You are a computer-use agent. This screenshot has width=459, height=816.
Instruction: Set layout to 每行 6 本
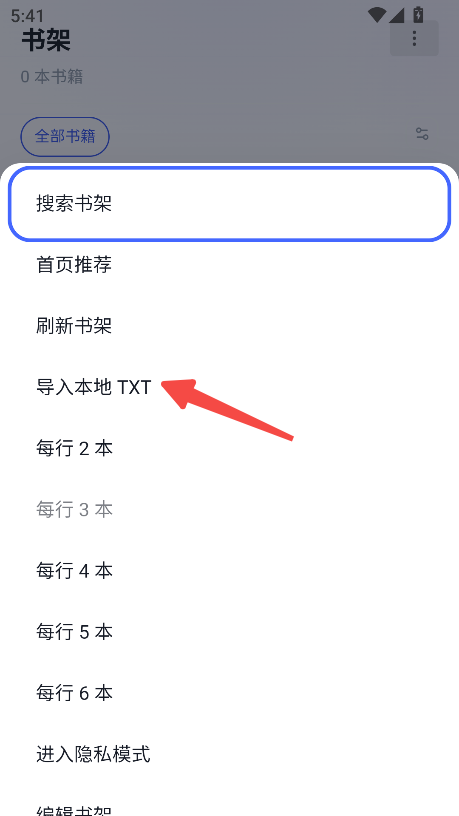coord(230,693)
